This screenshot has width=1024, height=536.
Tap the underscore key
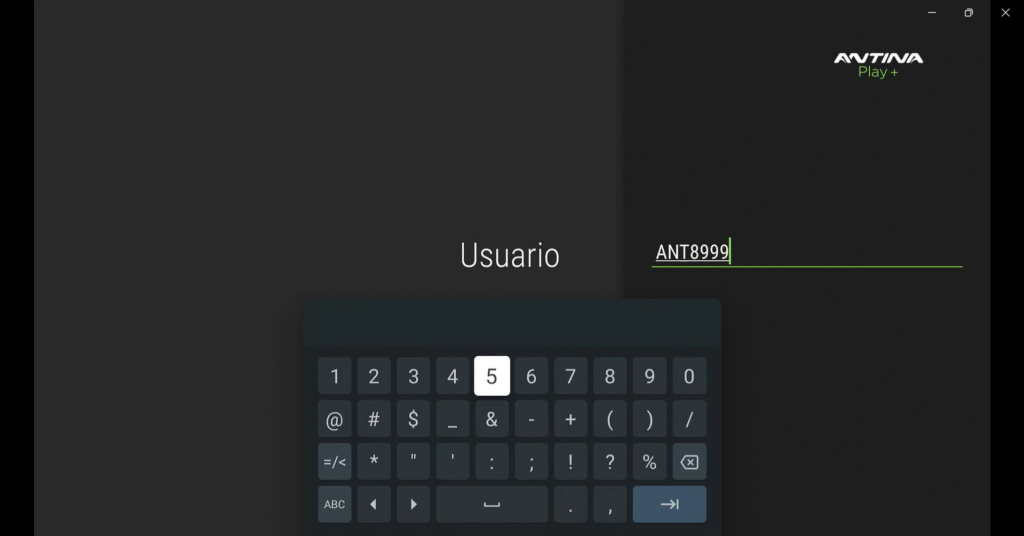click(453, 420)
